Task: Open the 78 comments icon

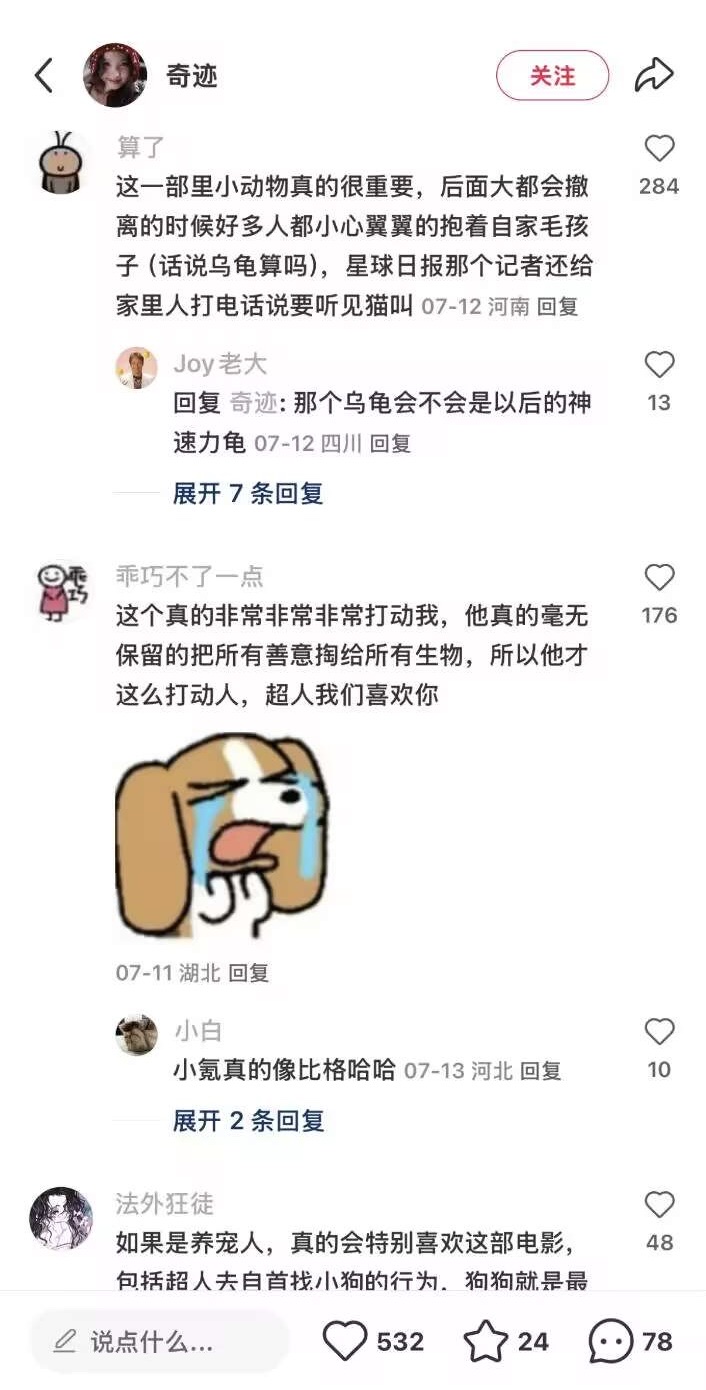Action: [x=611, y=1341]
